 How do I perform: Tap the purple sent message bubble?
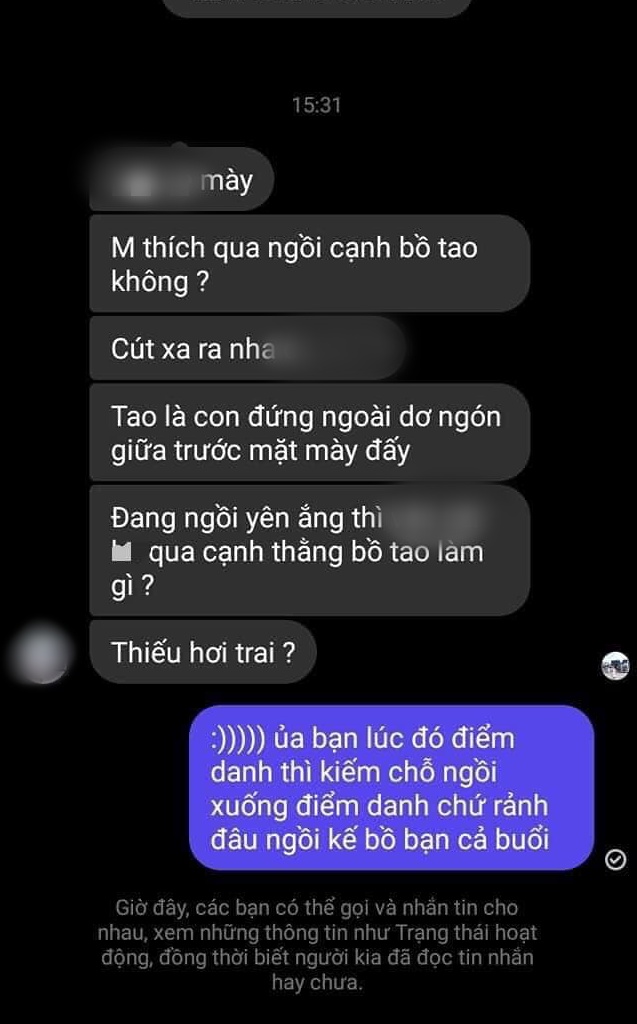[x=391, y=787]
